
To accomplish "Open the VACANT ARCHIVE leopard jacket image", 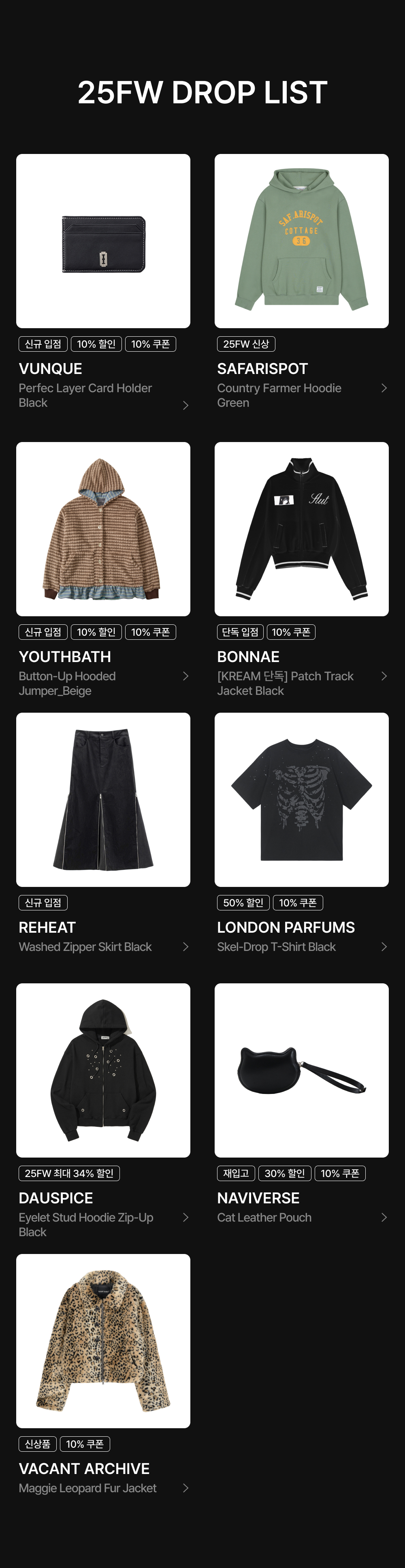I will coord(103,1341).
